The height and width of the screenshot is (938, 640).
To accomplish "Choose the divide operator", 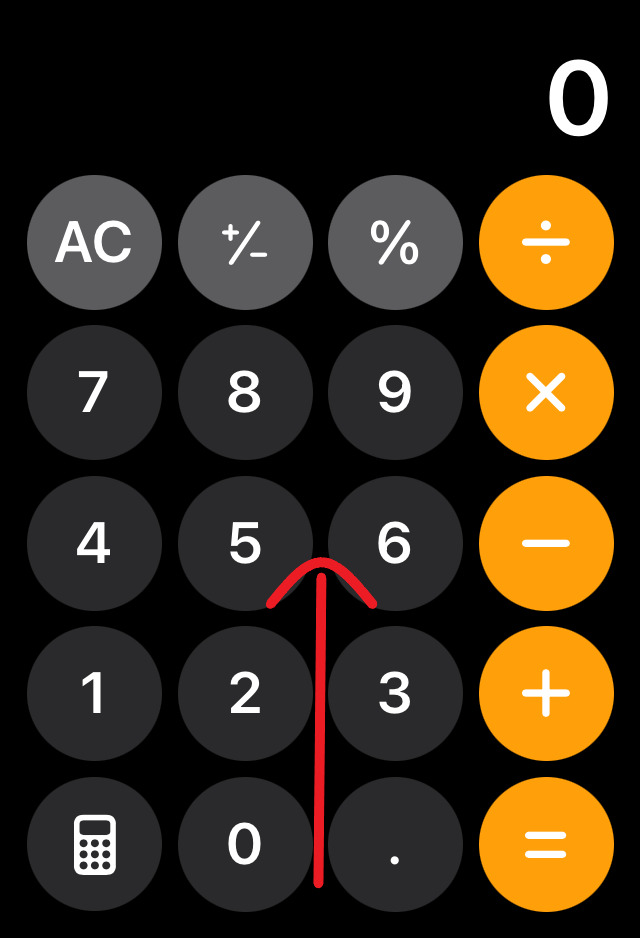I will coord(546,242).
